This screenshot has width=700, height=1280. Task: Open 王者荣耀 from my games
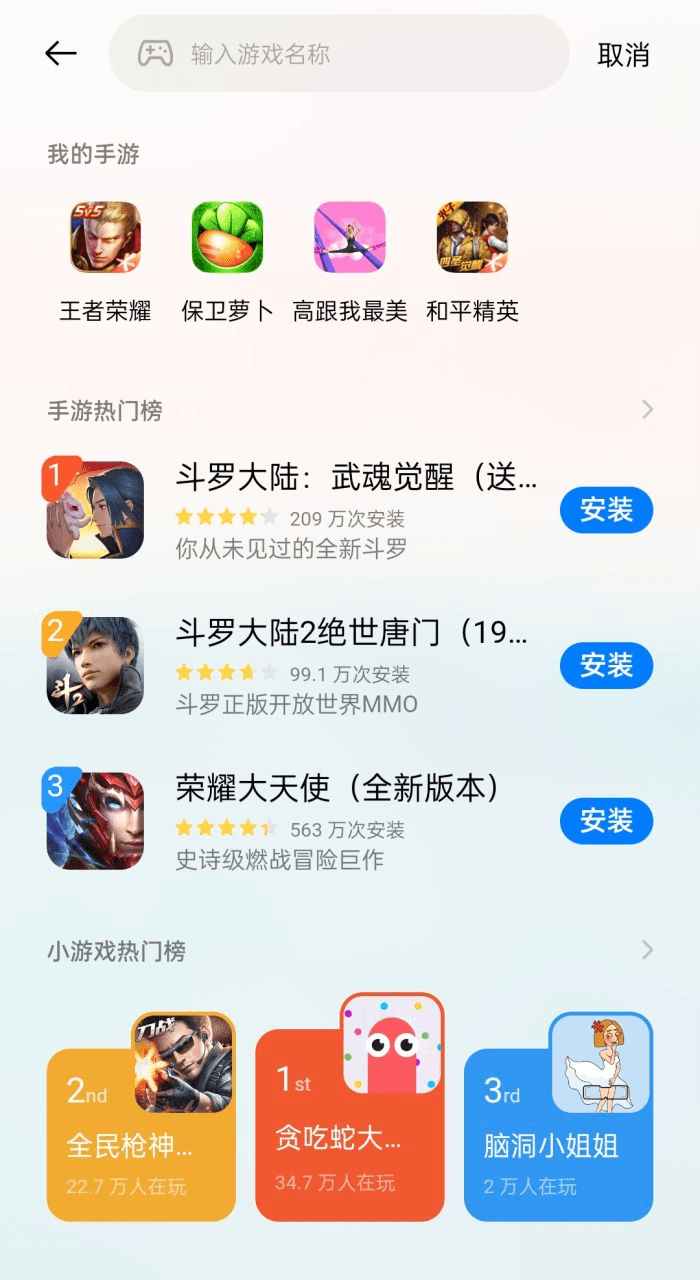click(x=105, y=238)
